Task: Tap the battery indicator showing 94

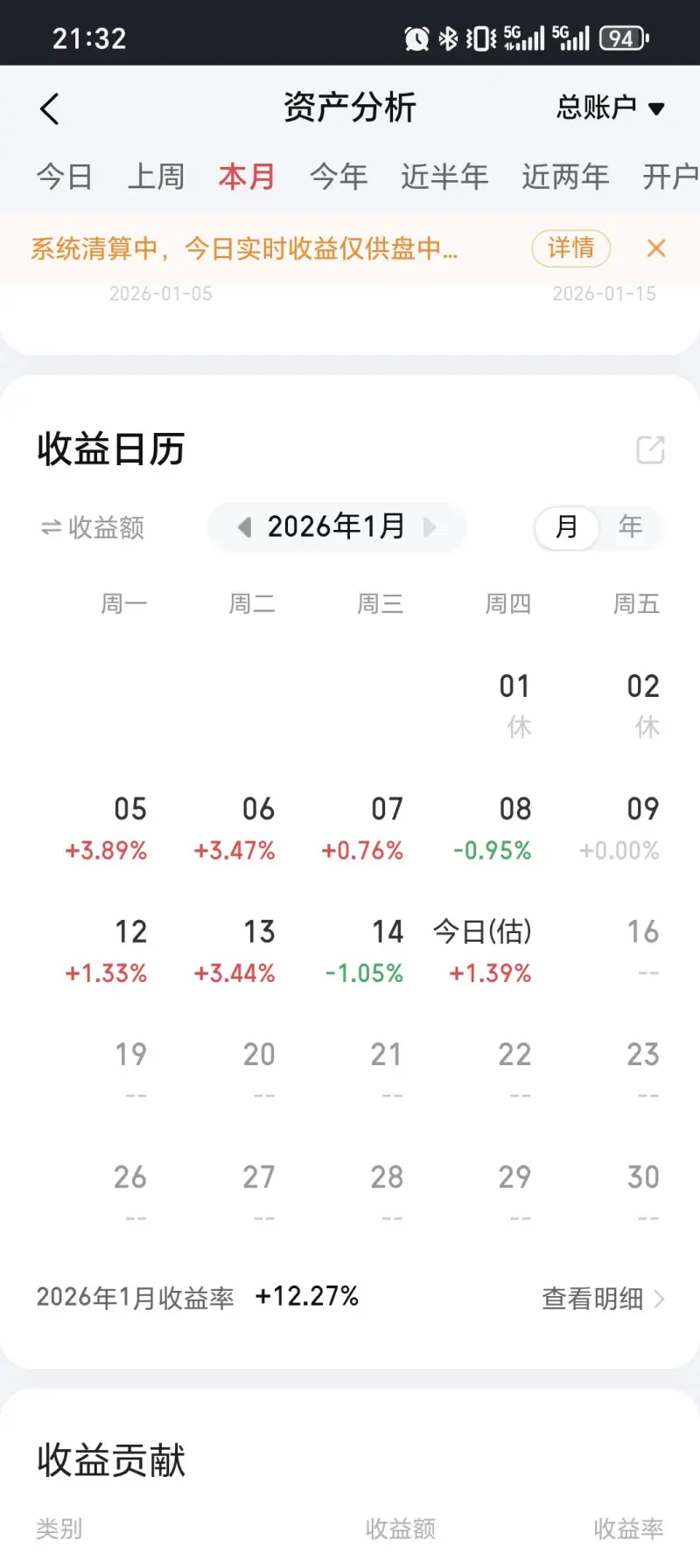Action: [x=623, y=35]
